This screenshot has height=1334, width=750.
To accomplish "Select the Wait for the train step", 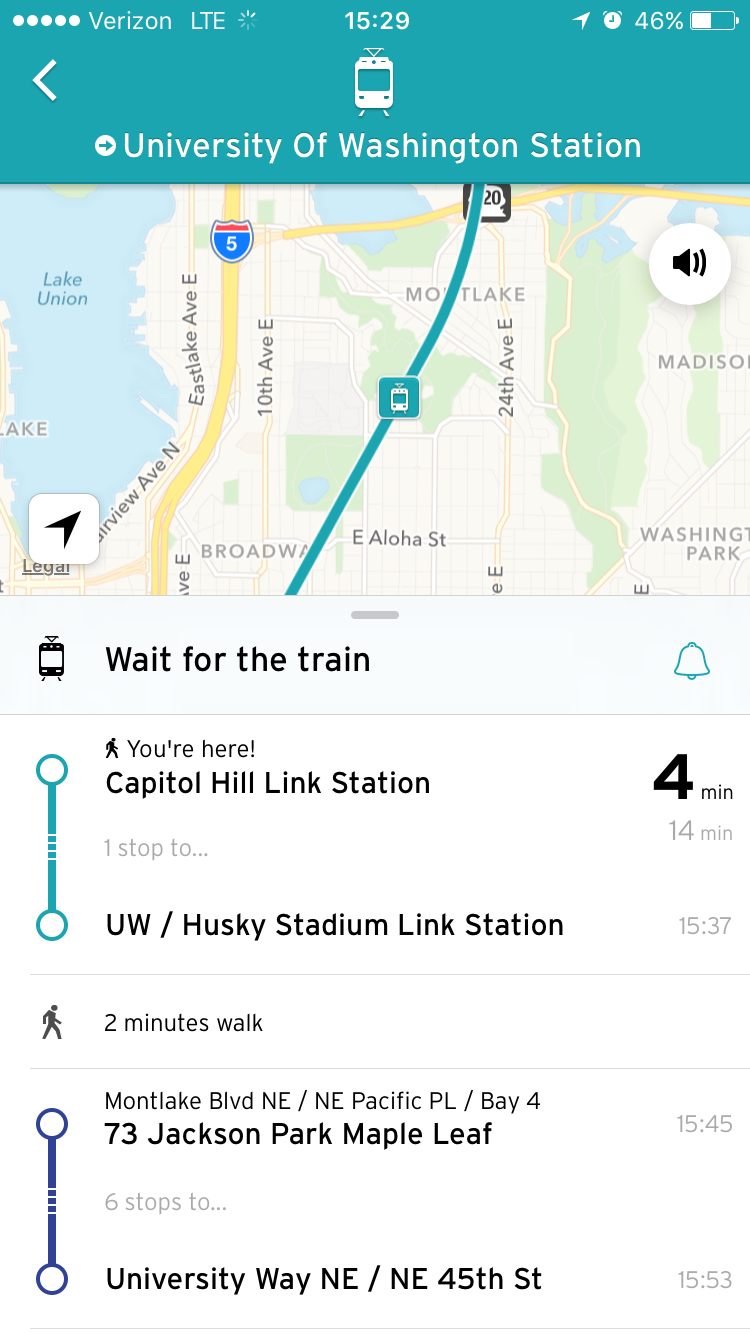I will 237,659.
